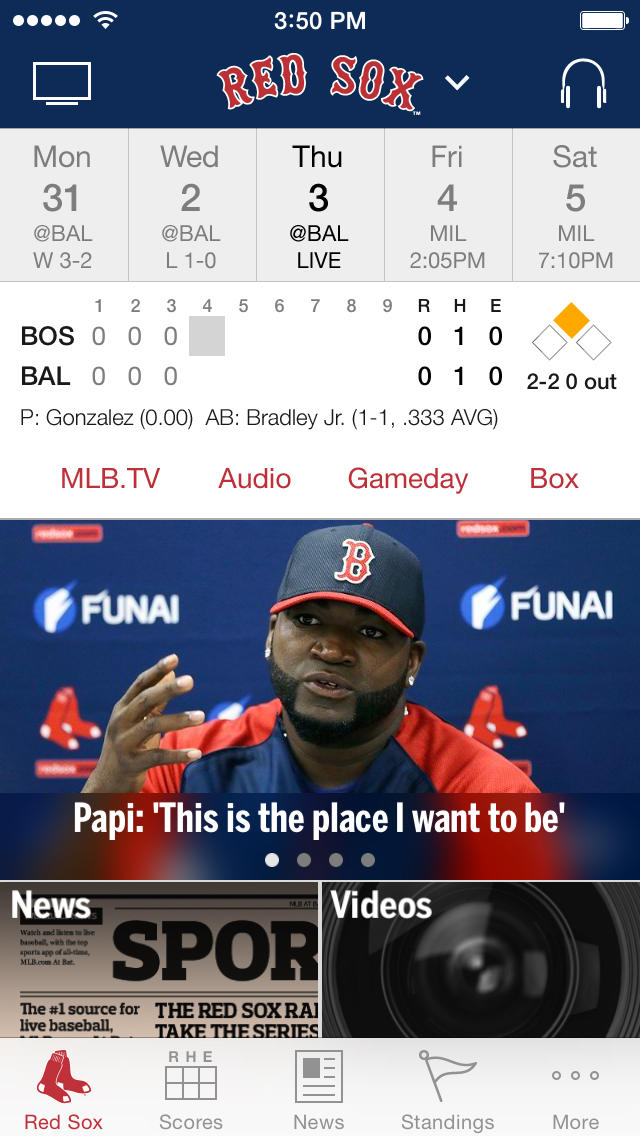Expand the Red Sox team dropdown
Image resolution: width=640 pixels, height=1136 pixels.
(457, 83)
